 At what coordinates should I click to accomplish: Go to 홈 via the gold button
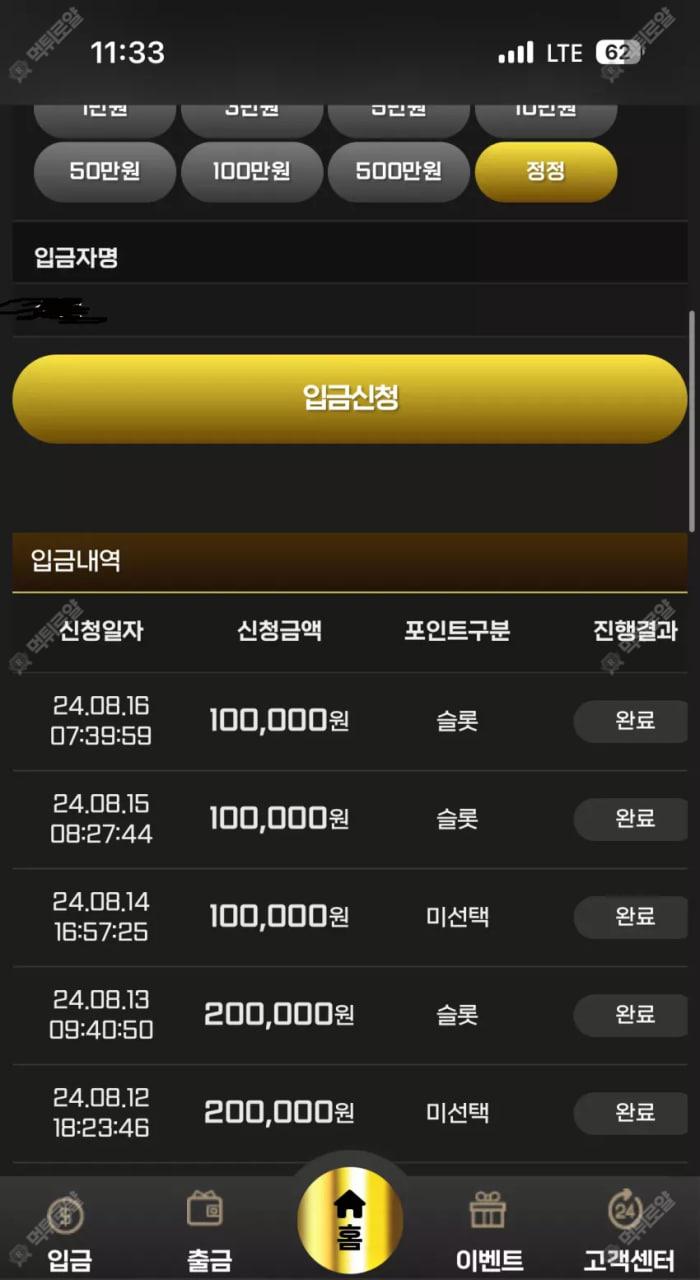[x=350, y=1219]
